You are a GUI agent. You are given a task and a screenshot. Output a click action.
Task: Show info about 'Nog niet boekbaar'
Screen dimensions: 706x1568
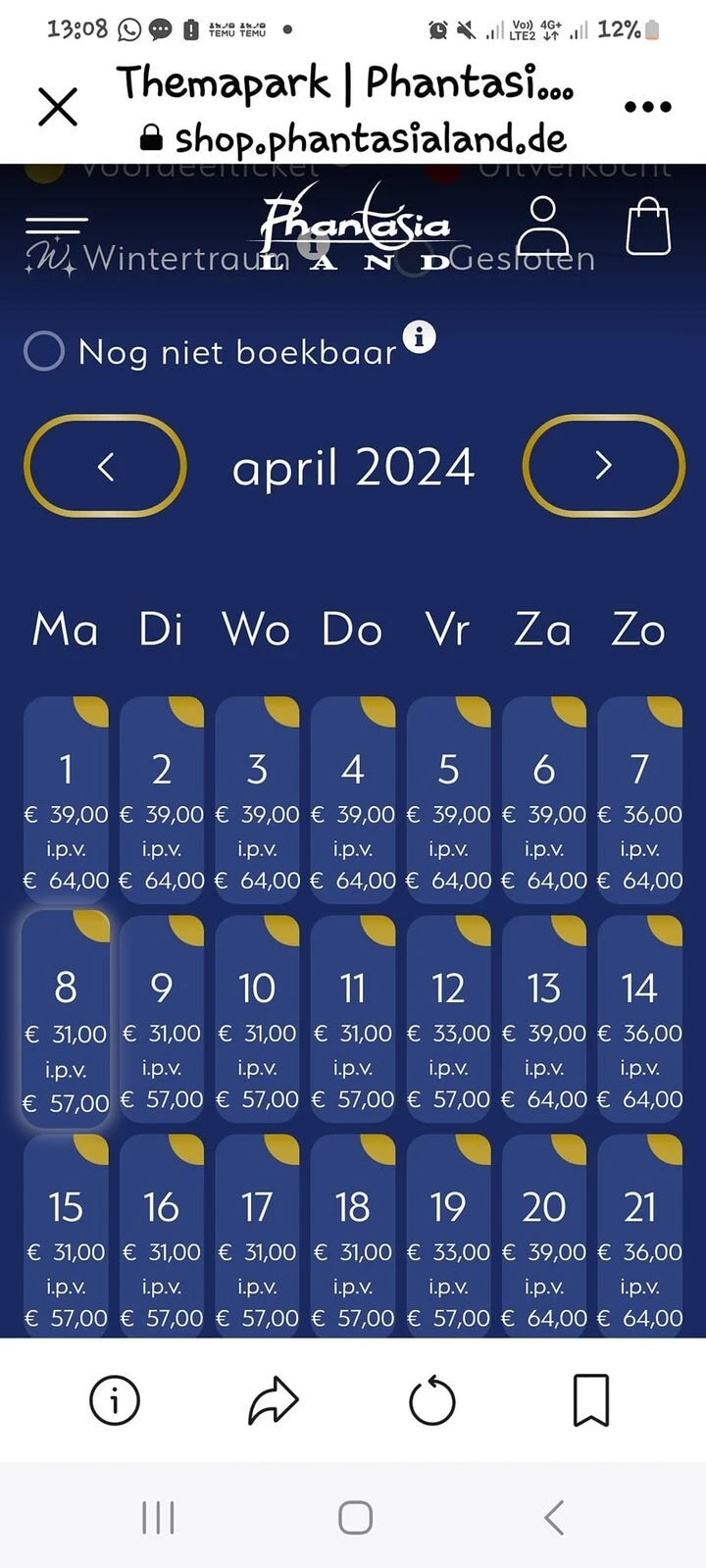(x=420, y=337)
